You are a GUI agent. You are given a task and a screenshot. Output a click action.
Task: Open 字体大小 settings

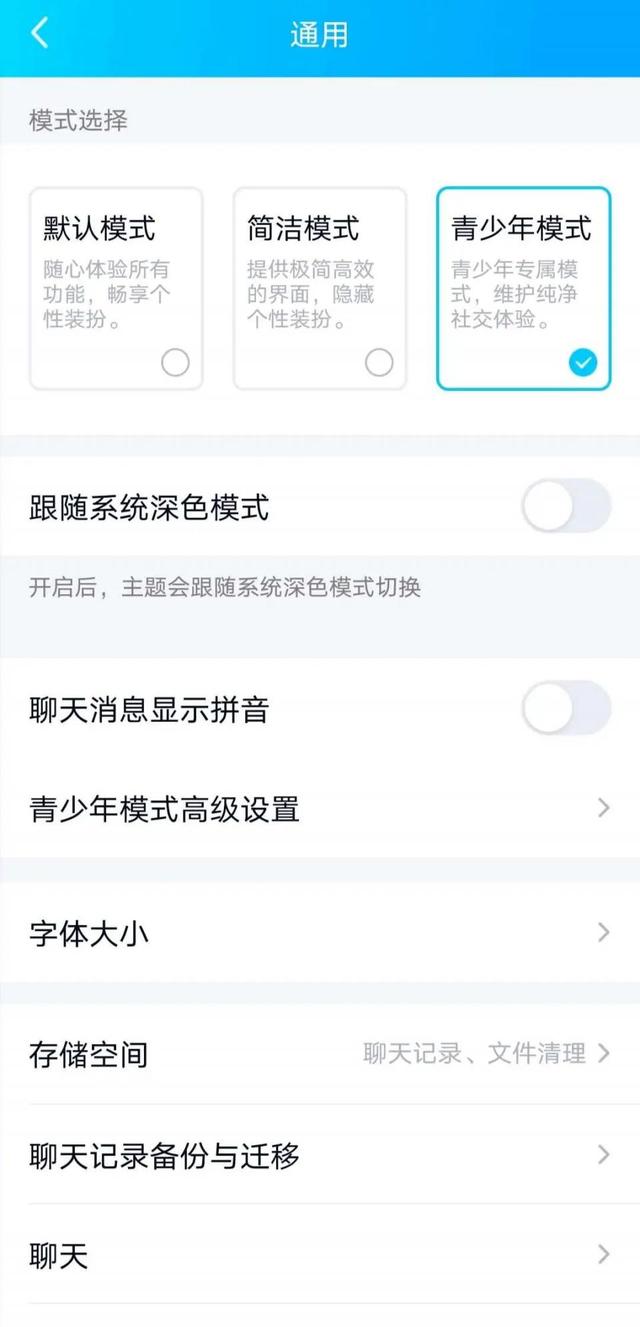click(320, 933)
